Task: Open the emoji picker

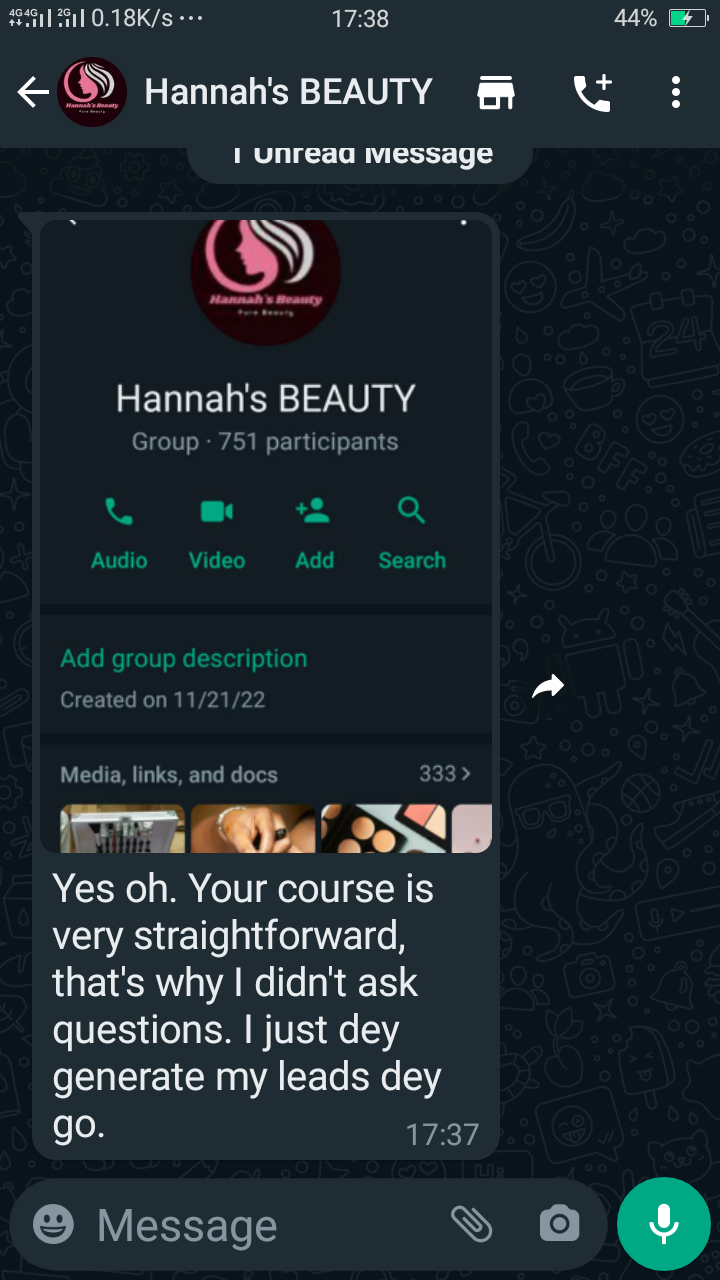Action: click(x=54, y=1223)
